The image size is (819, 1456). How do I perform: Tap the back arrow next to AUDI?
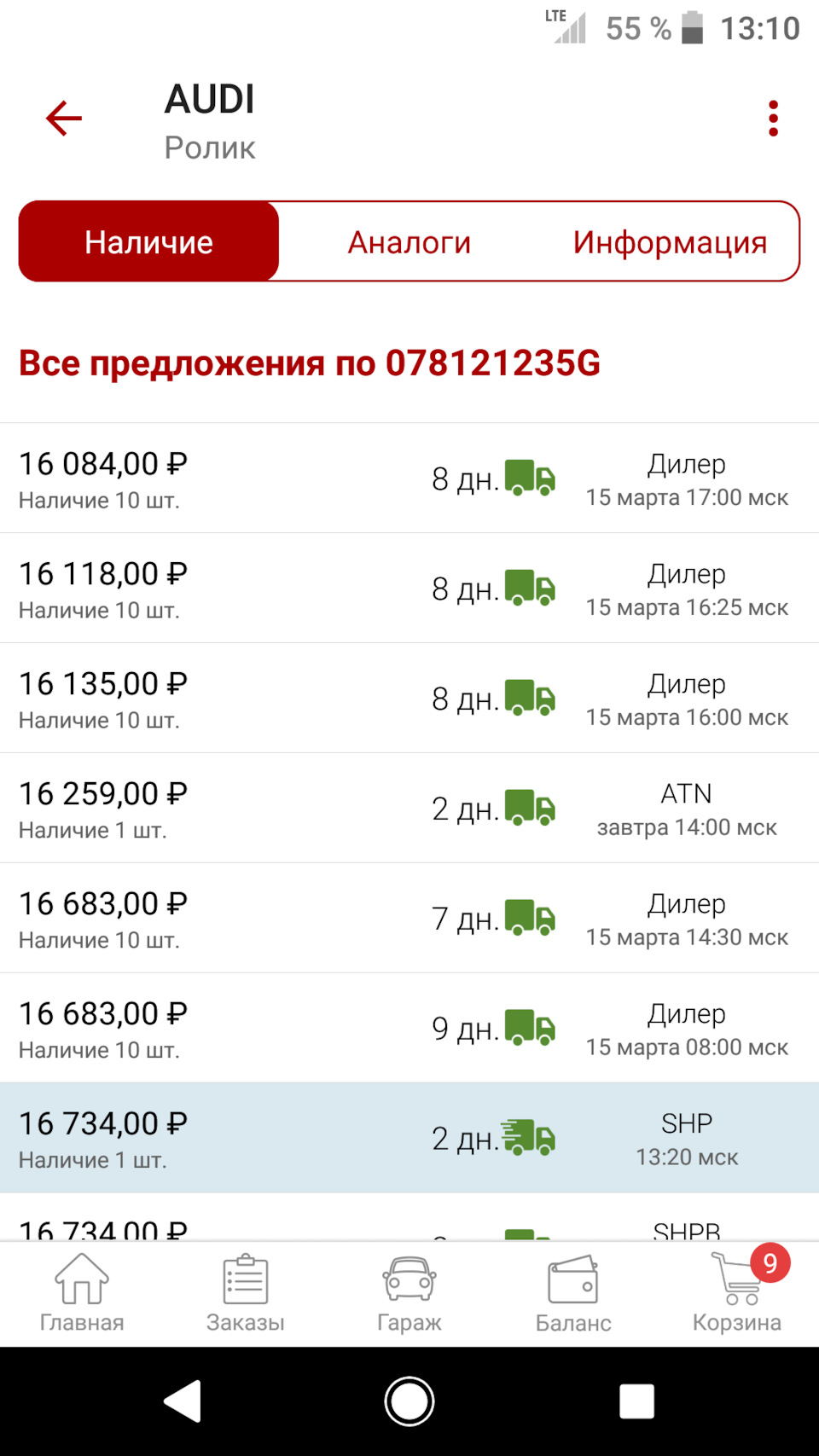click(x=62, y=117)
